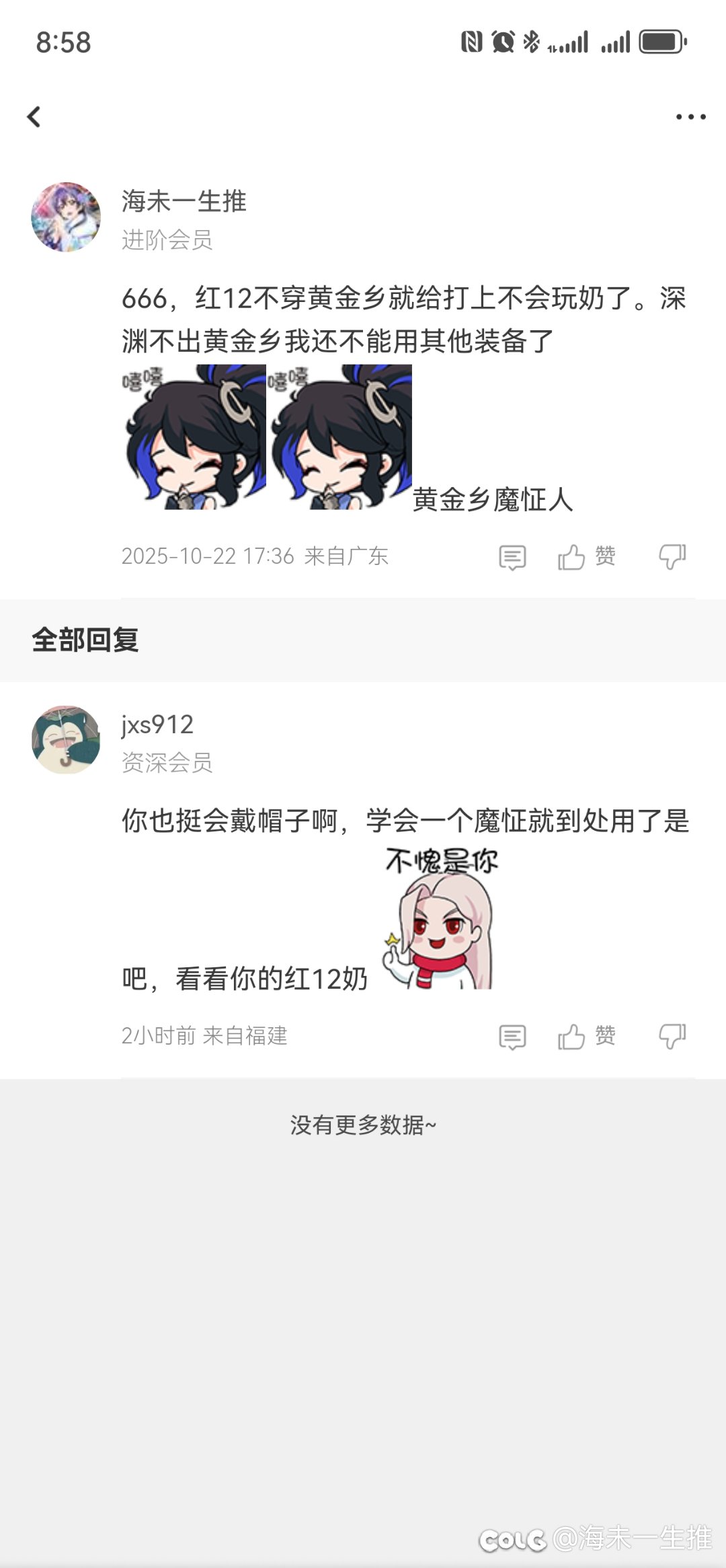Give jxs912's reply a thumbs up
Screen dimensions: 726x1568
pos(586,1037)
